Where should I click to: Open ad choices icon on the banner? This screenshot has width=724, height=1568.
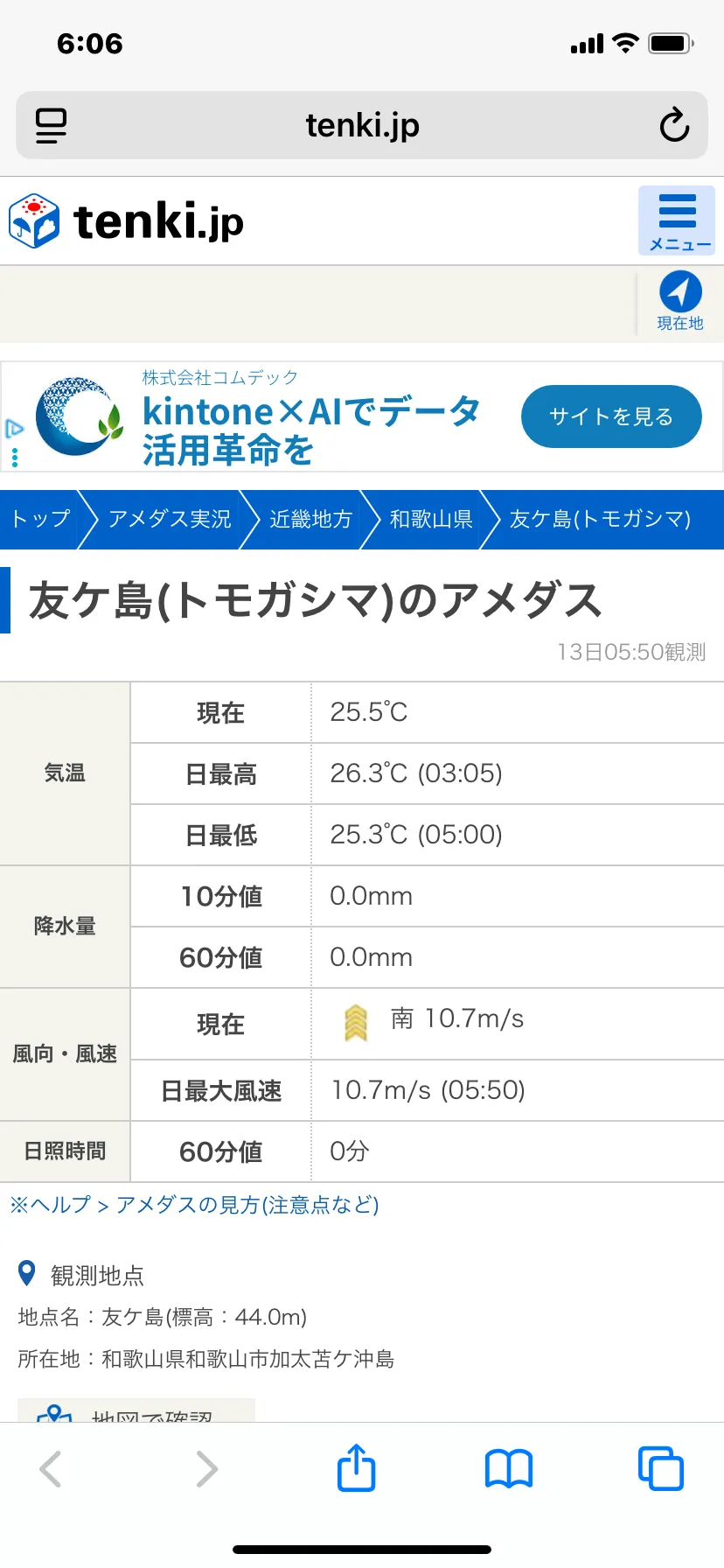[14, 429]
